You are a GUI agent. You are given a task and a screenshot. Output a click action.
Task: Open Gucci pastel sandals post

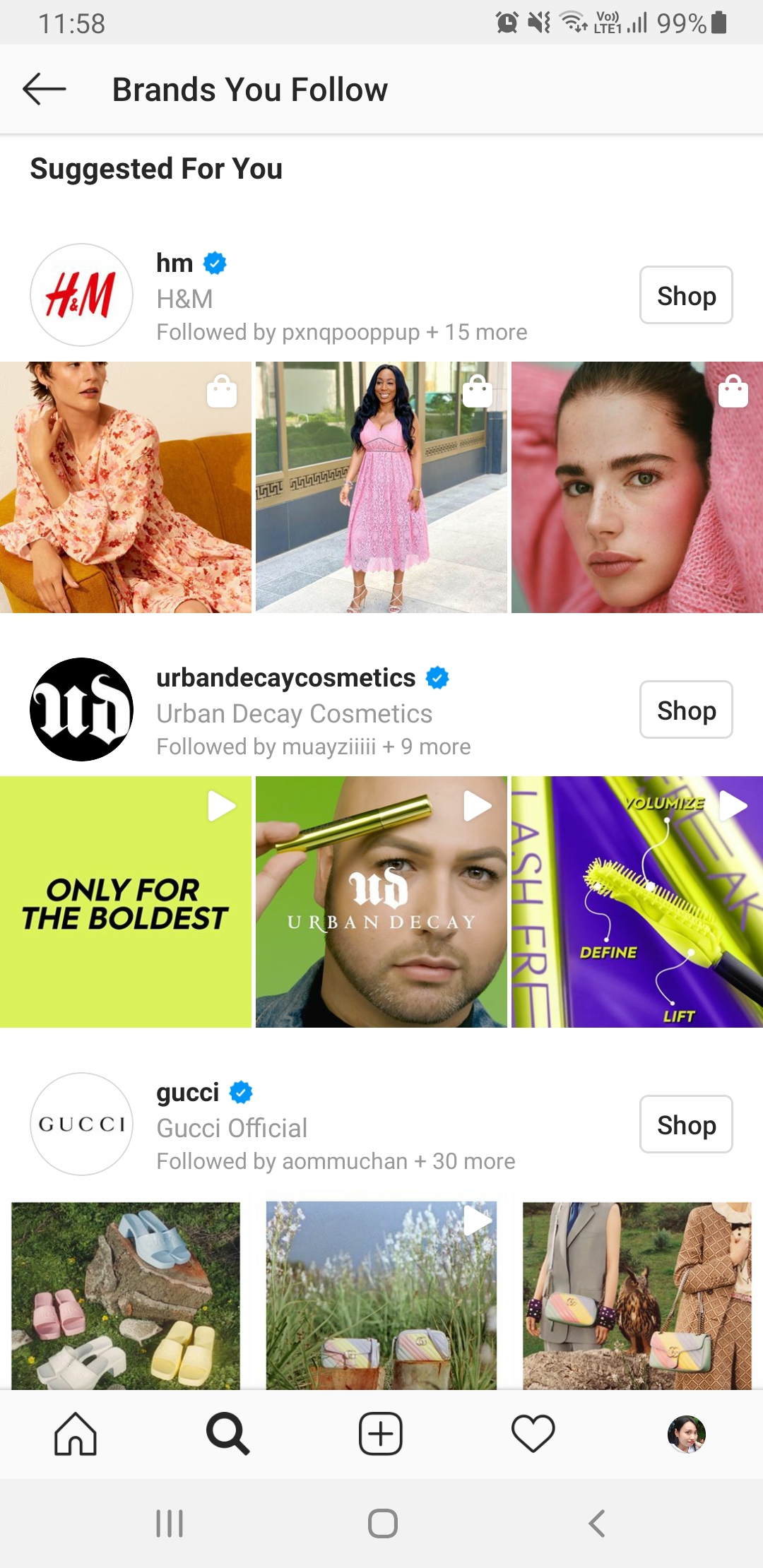pyautogui.click(x=126, y=1296)
